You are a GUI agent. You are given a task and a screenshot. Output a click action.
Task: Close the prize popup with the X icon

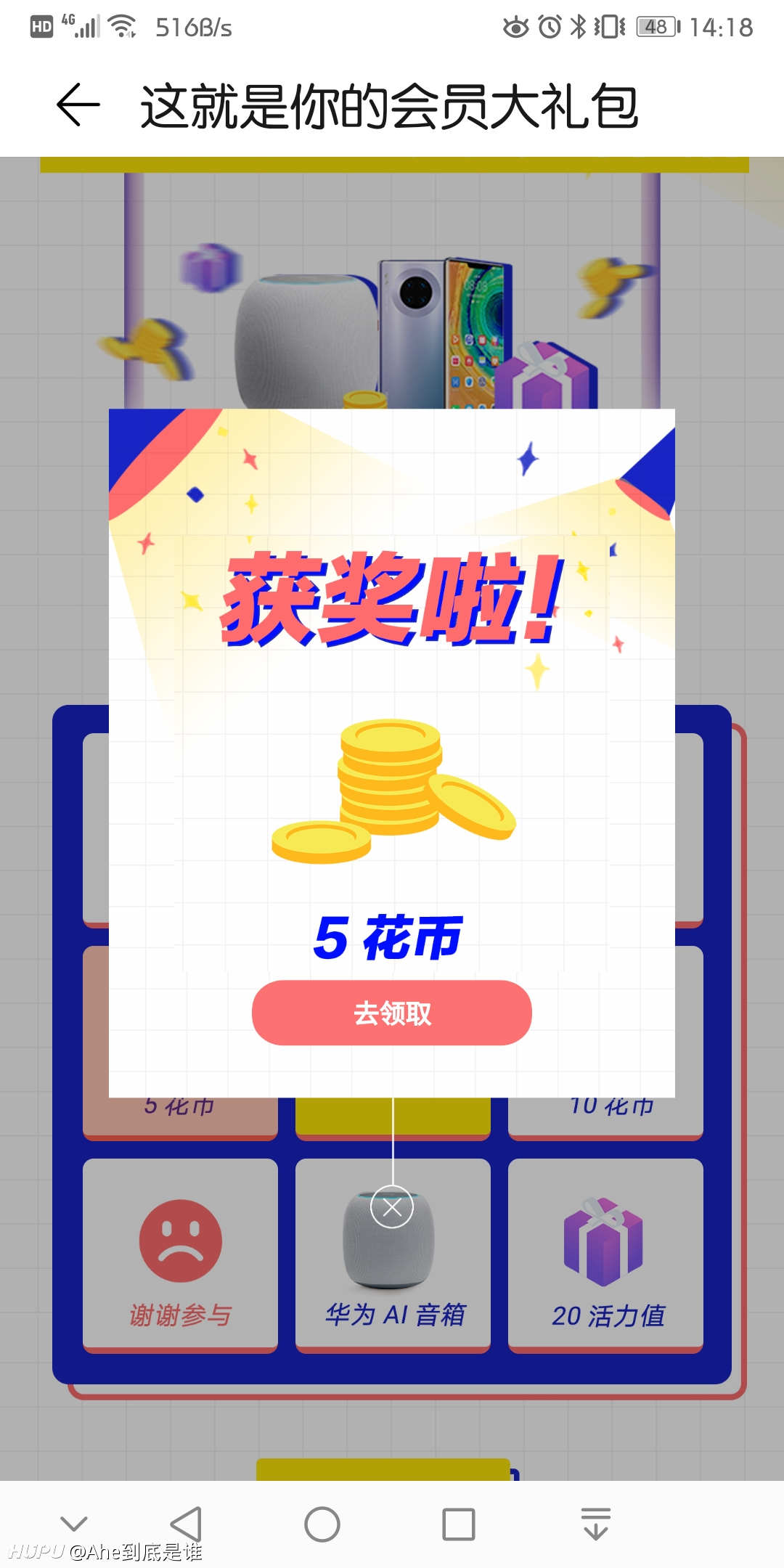click(x=392, y=1207)
